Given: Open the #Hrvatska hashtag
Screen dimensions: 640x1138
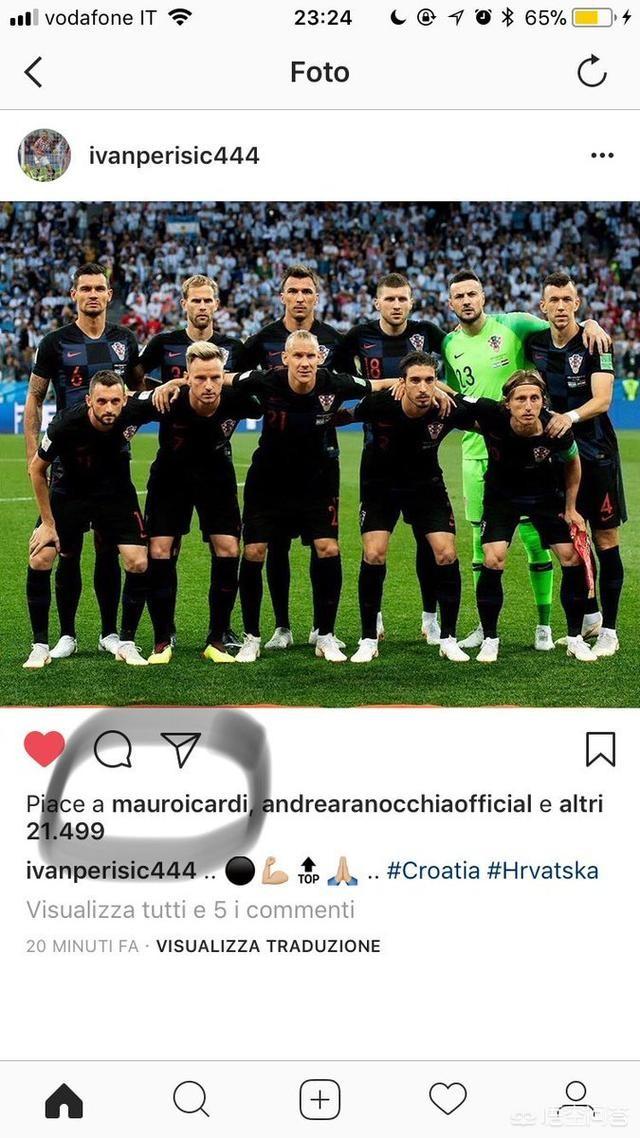Looking at the screenshot, I should (x=543, y=870).
